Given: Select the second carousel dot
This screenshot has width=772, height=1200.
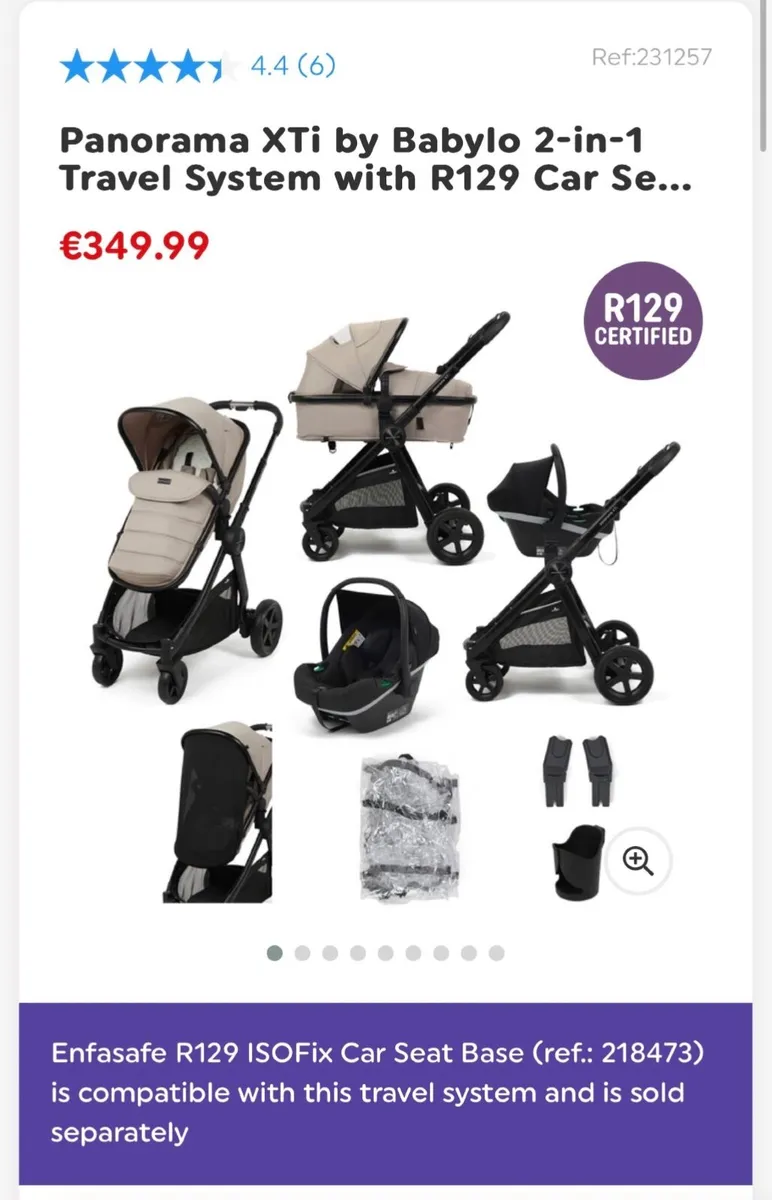Looking at the screenshot, I should coord(302,953).
